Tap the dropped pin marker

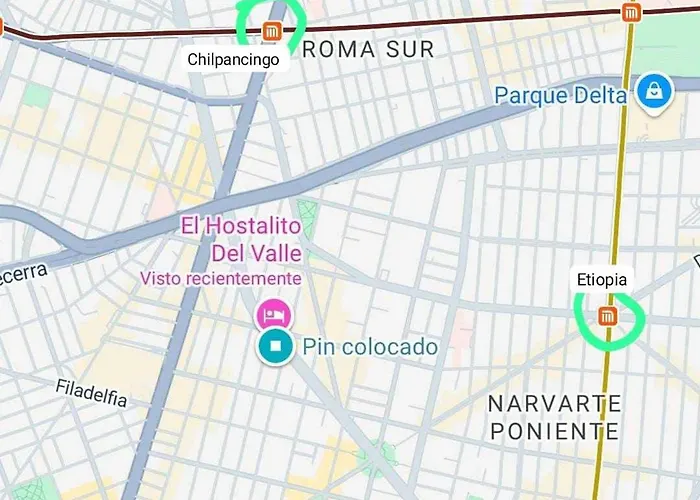(275, 347)
